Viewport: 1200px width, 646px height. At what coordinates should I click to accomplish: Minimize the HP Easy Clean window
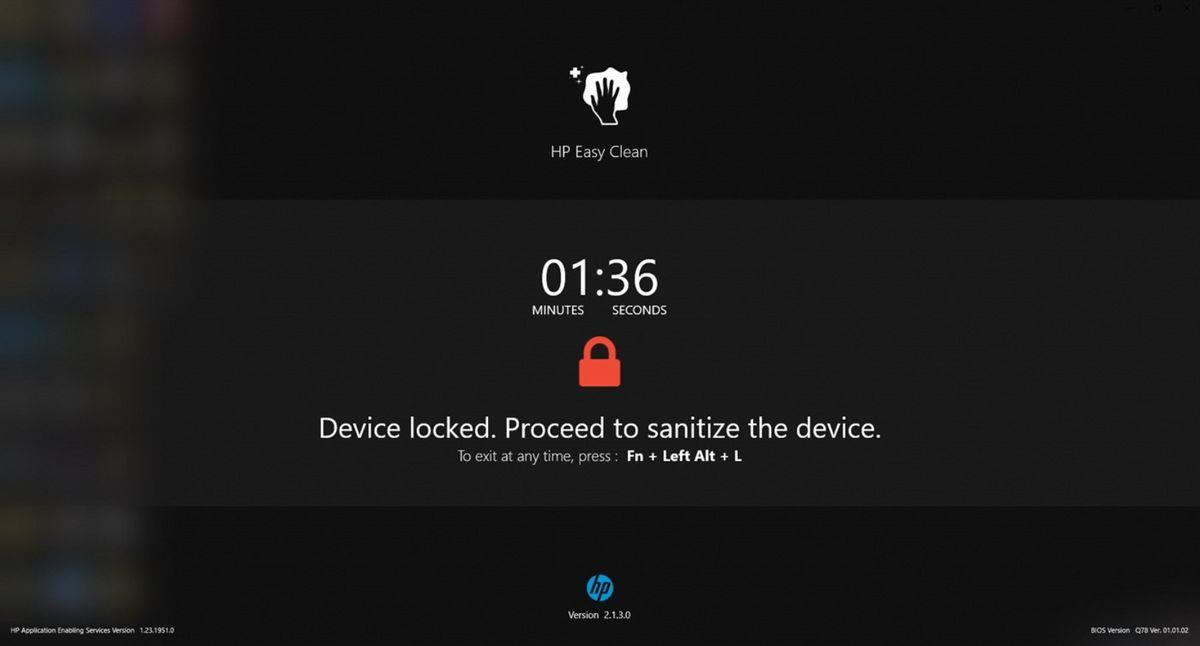pos(1131,8)
